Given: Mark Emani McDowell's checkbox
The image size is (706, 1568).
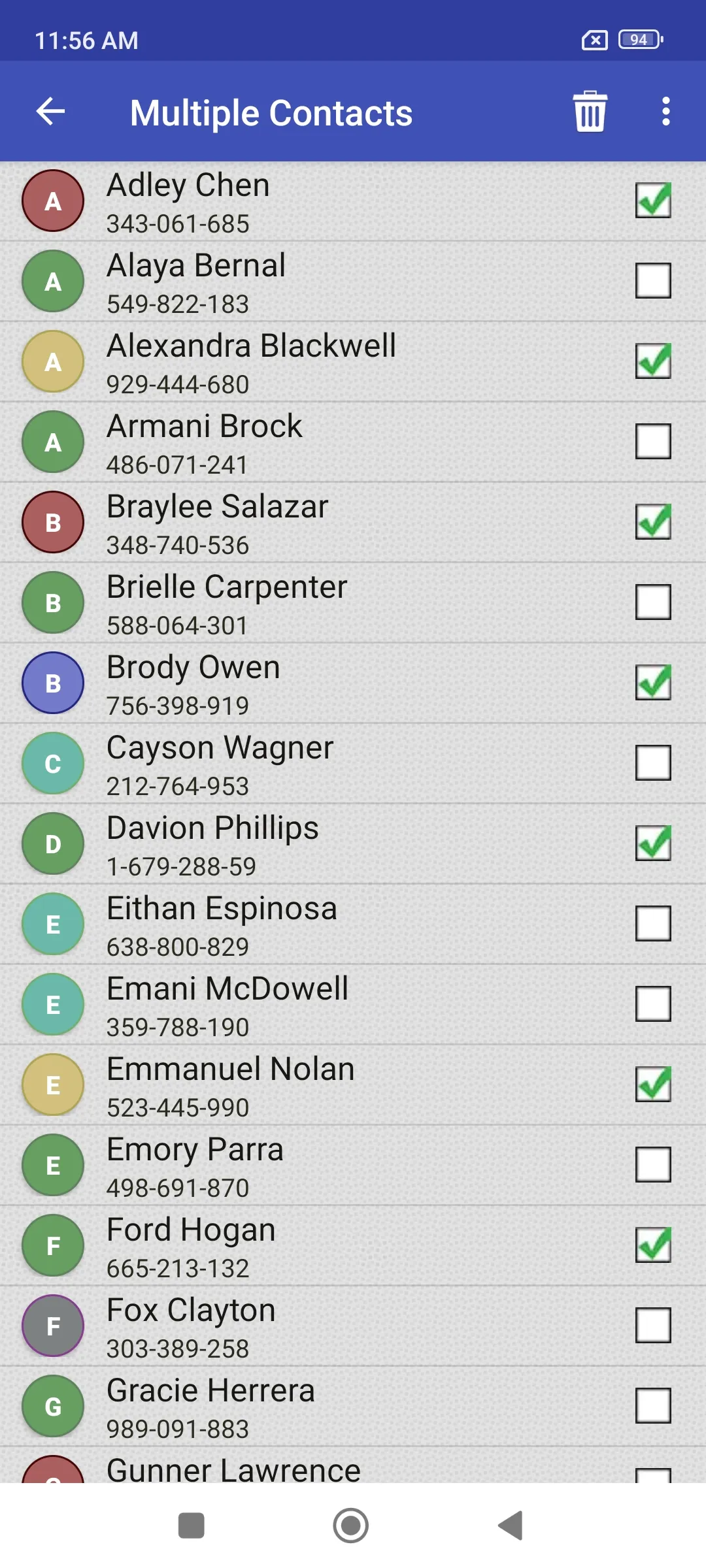Looking at the screenshot, I should 653,1004.
